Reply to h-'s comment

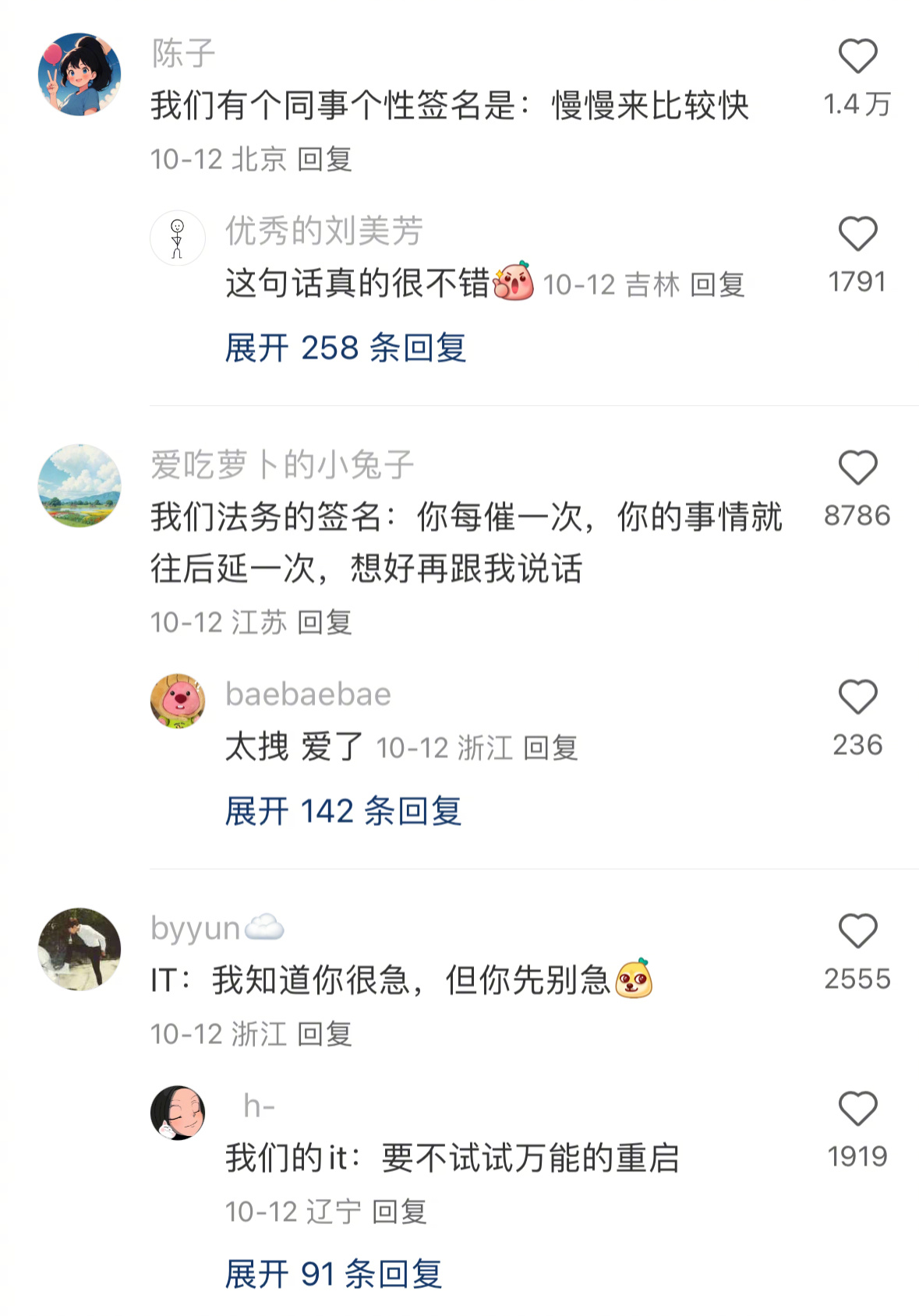coord(399,1212)
